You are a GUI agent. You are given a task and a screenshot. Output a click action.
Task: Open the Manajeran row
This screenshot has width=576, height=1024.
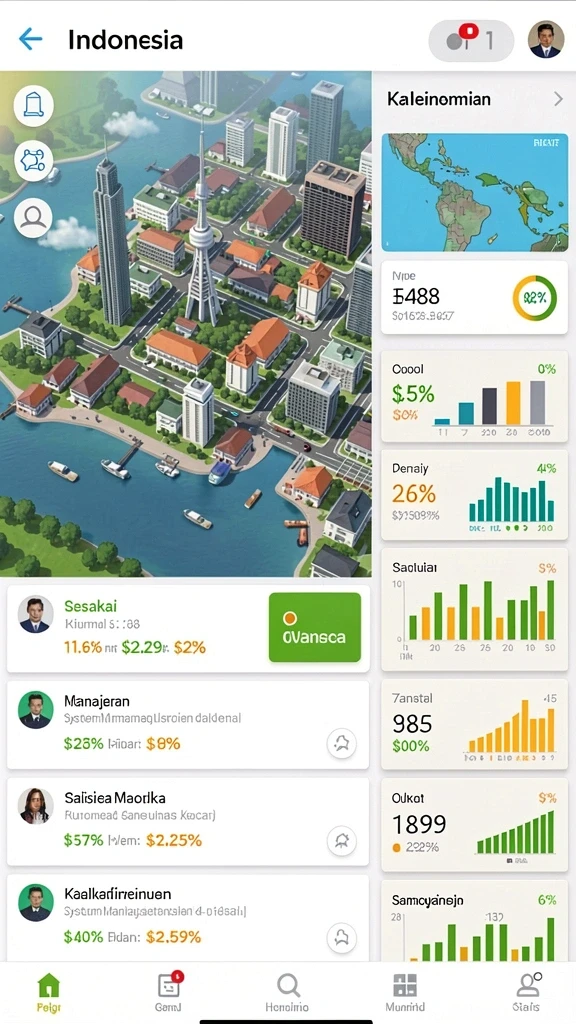[188, 725]
